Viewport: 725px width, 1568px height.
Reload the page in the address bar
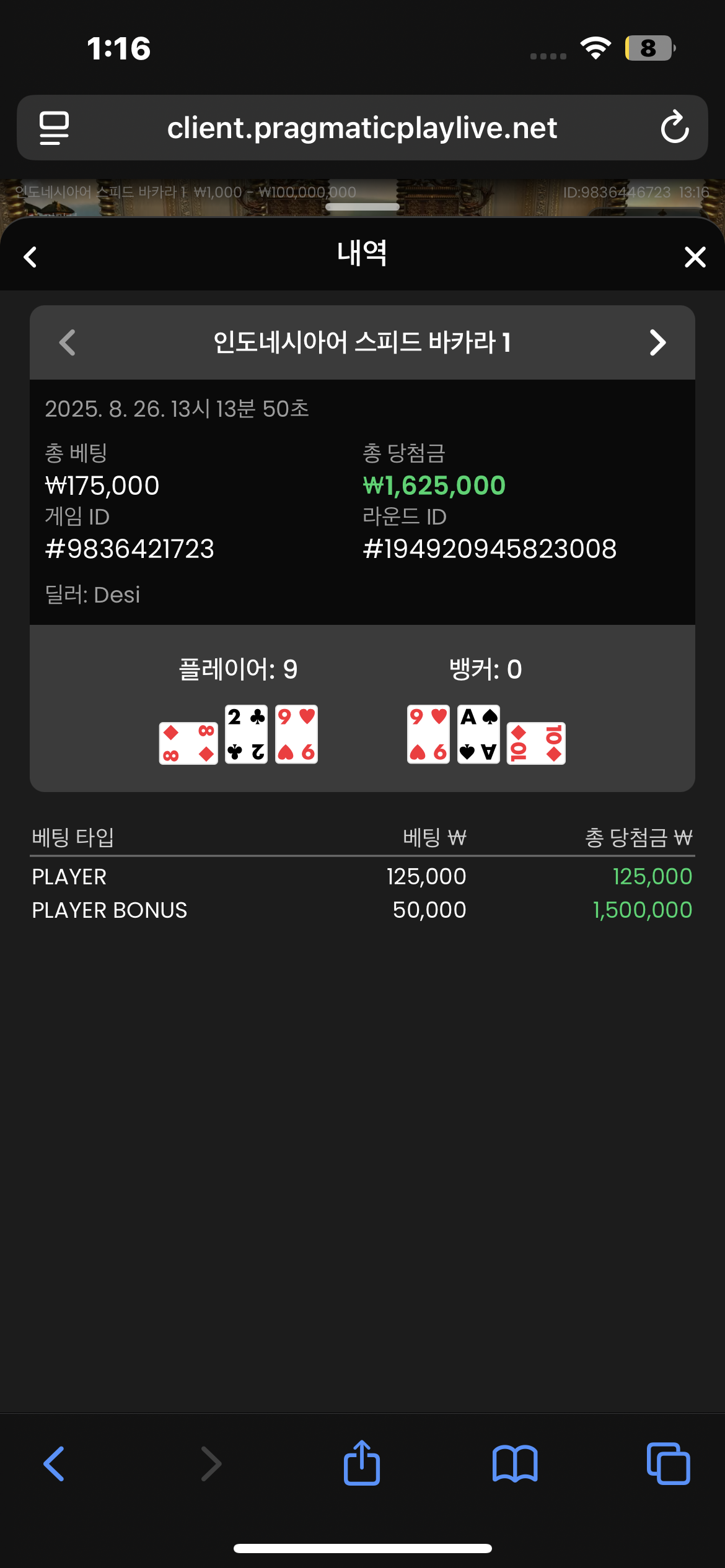675,128
